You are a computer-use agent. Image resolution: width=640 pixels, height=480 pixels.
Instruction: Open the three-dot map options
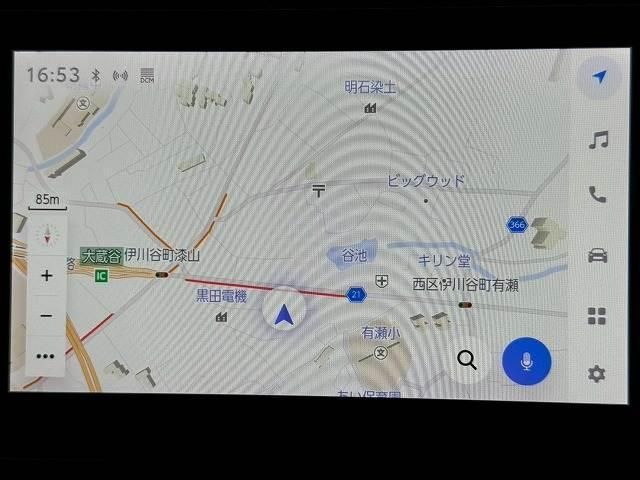pos(45,356)
